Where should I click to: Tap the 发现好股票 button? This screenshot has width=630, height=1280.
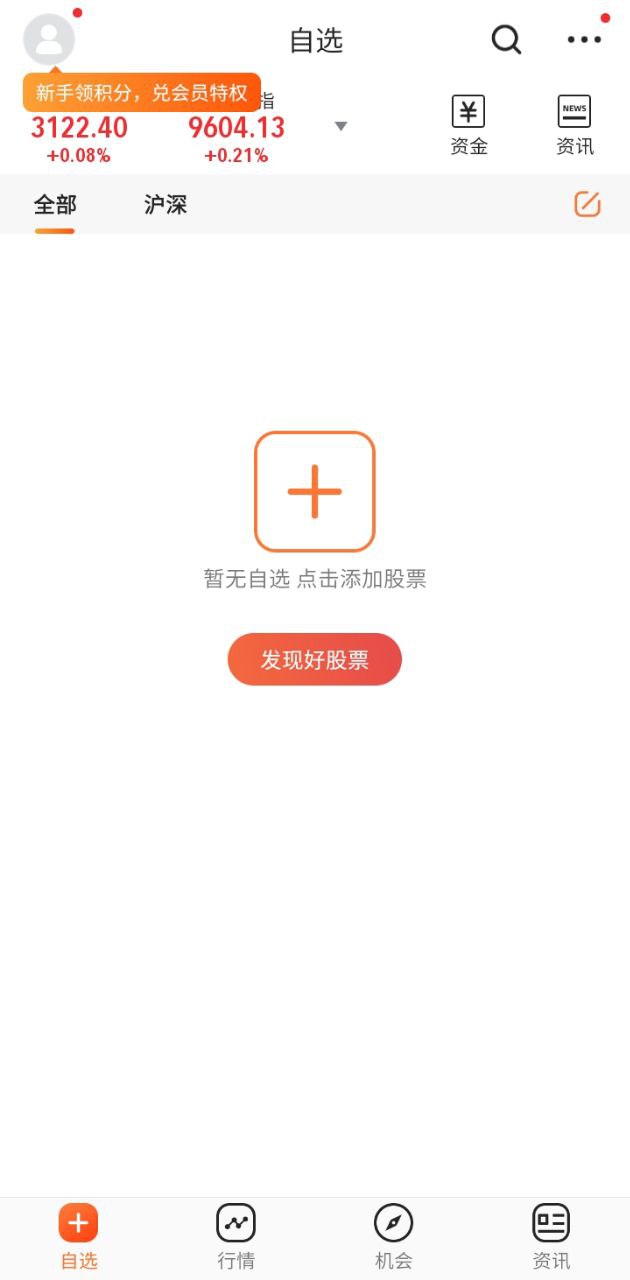click(x=314, y=660)
